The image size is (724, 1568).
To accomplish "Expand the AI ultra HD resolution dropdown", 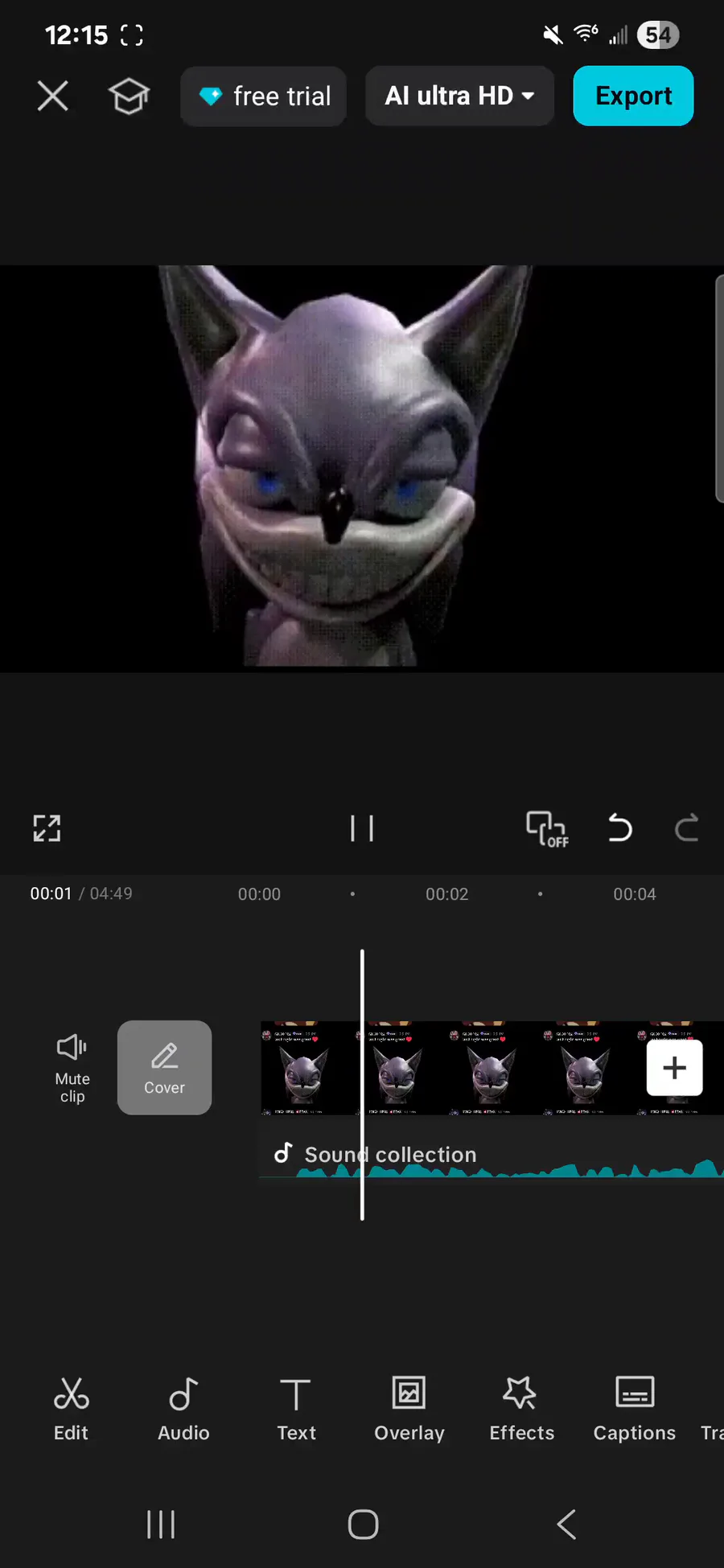I will point(459,96).
